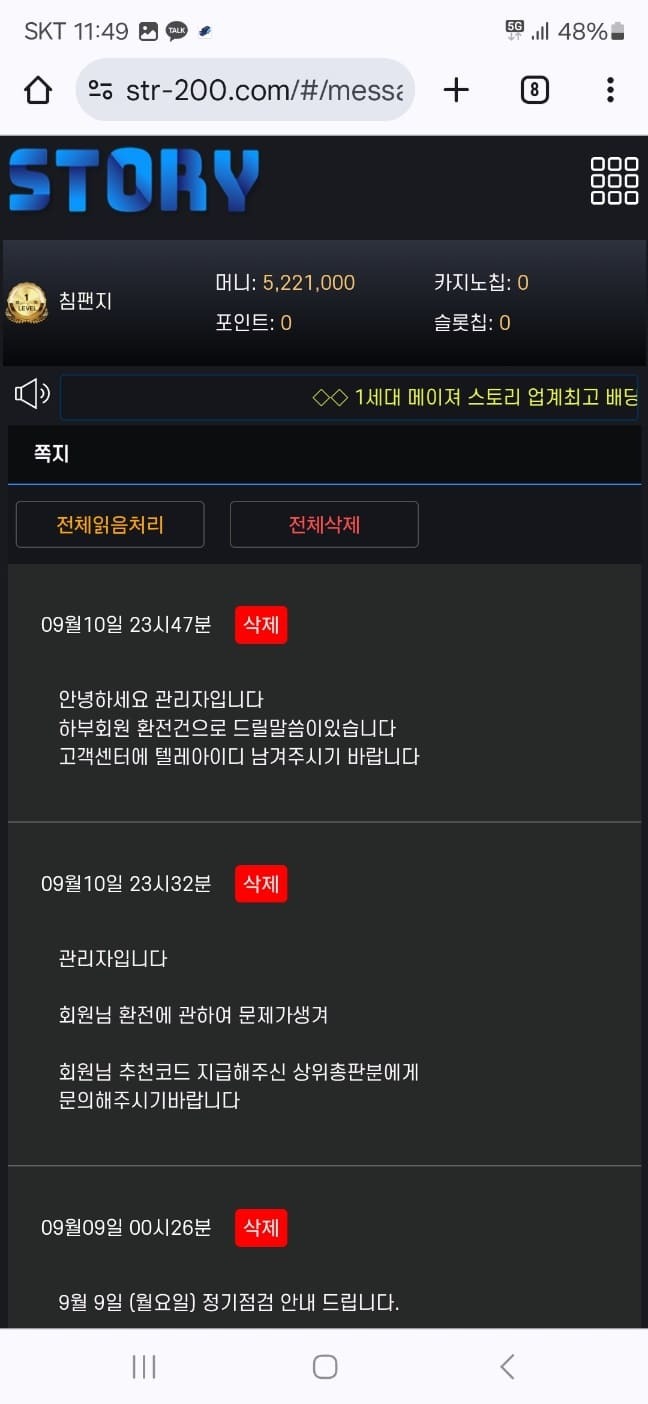Screen dimensions: 648x1404
Task: Open the browser home page
Action: tap(38, 91)
